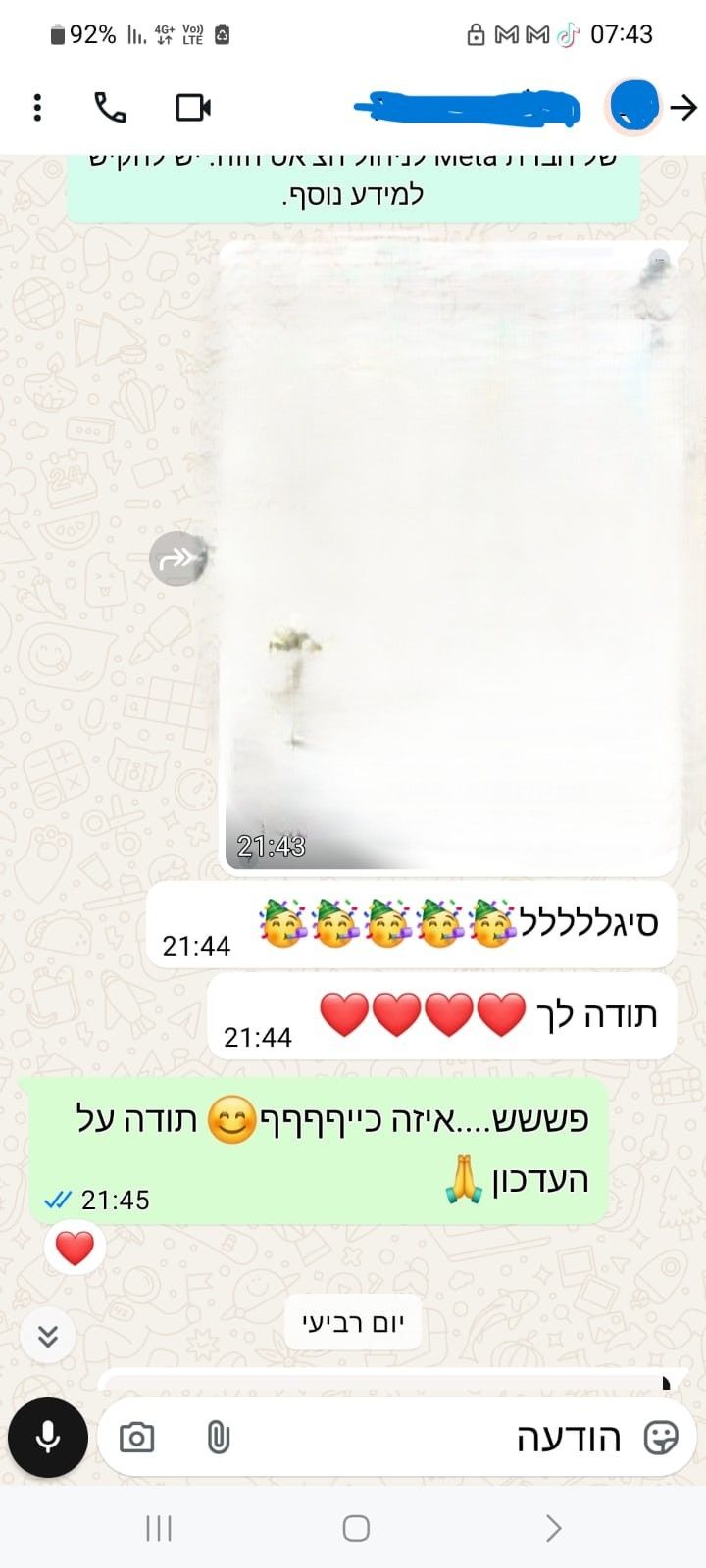Viewport: 706px width, 1568px height.
Task: Go to the home screen
Action: pyautogui.click(x=356, y=1527)
